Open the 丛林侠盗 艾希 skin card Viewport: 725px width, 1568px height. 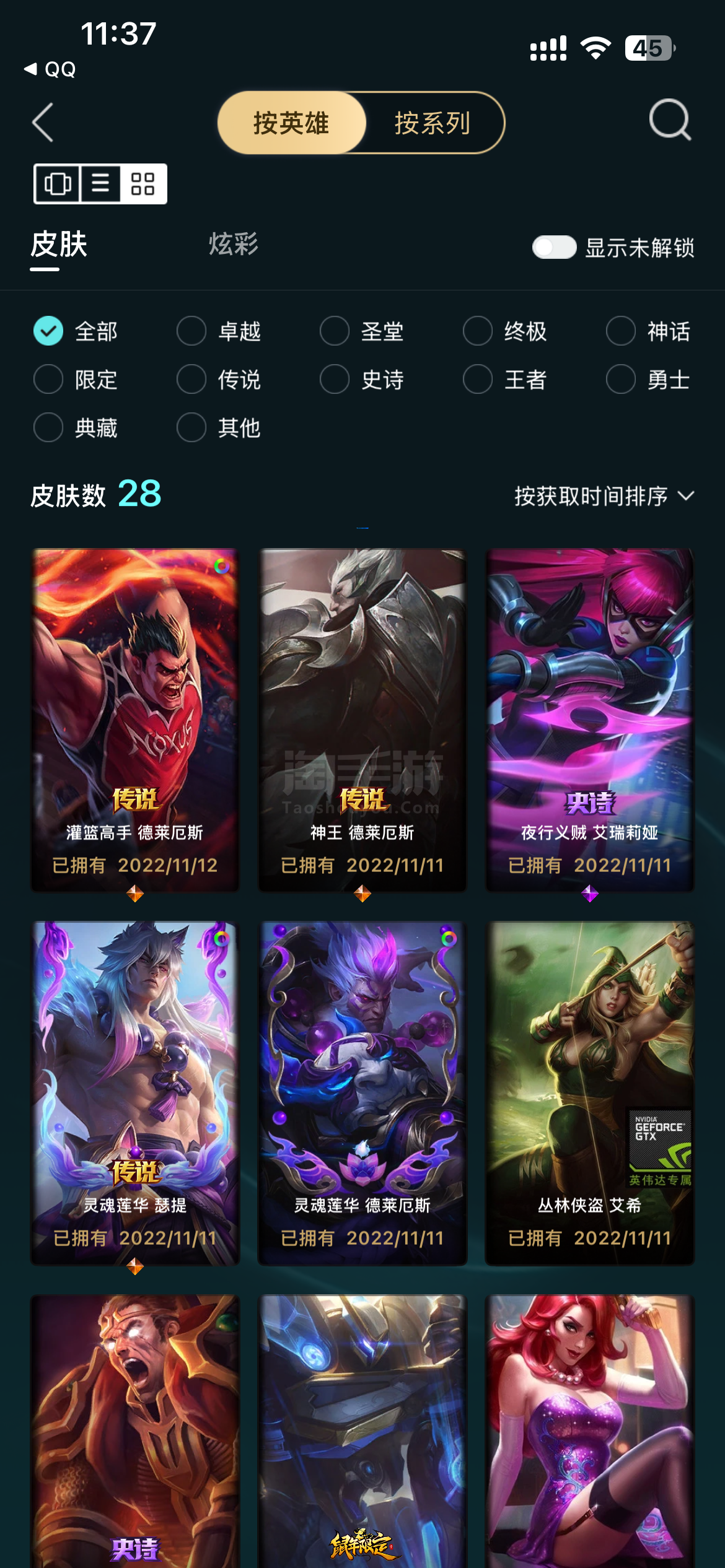(x=590, y=1093)
